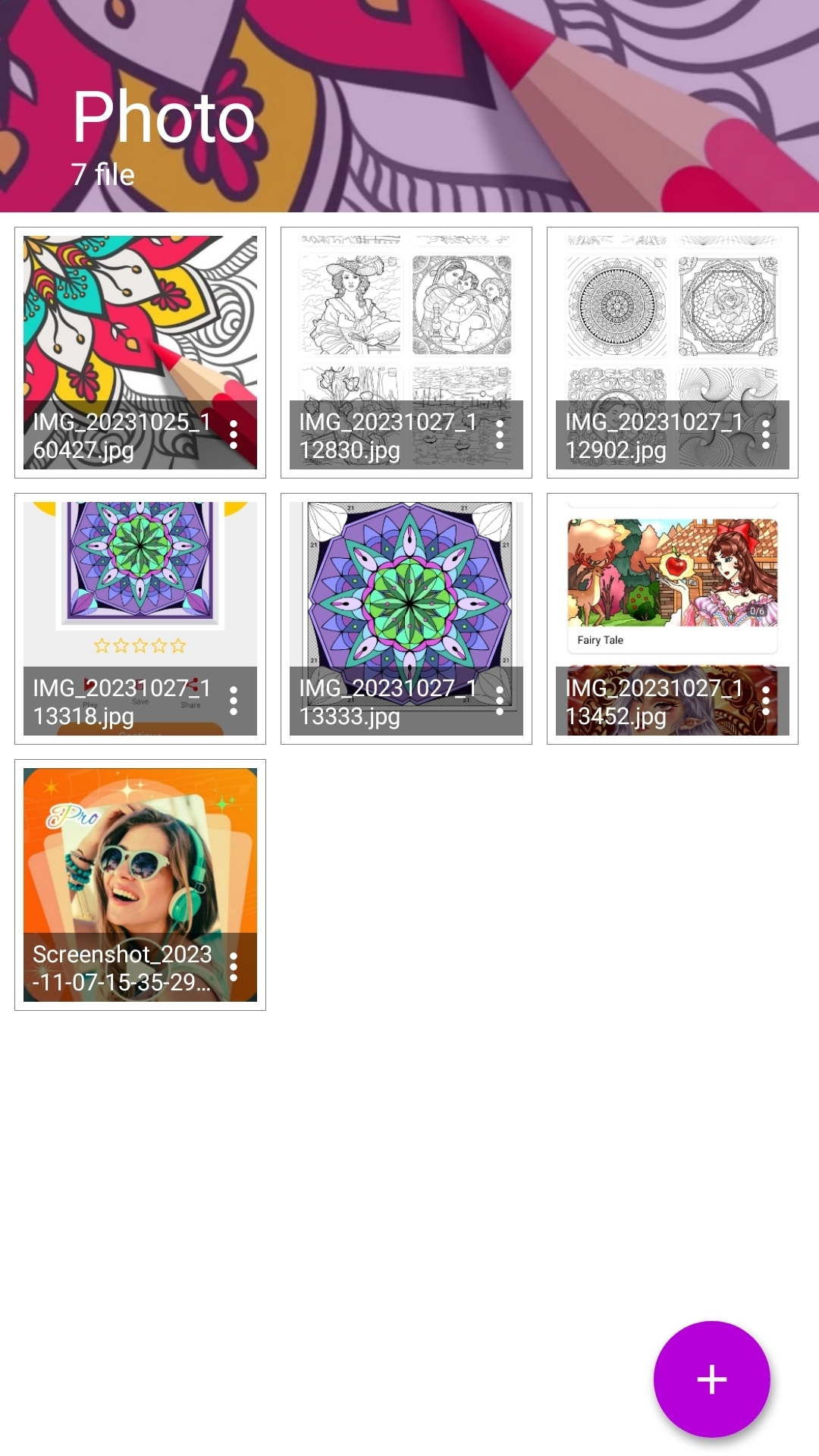Show more options for IMG_20231027_112902.jpg

point(766,435)
